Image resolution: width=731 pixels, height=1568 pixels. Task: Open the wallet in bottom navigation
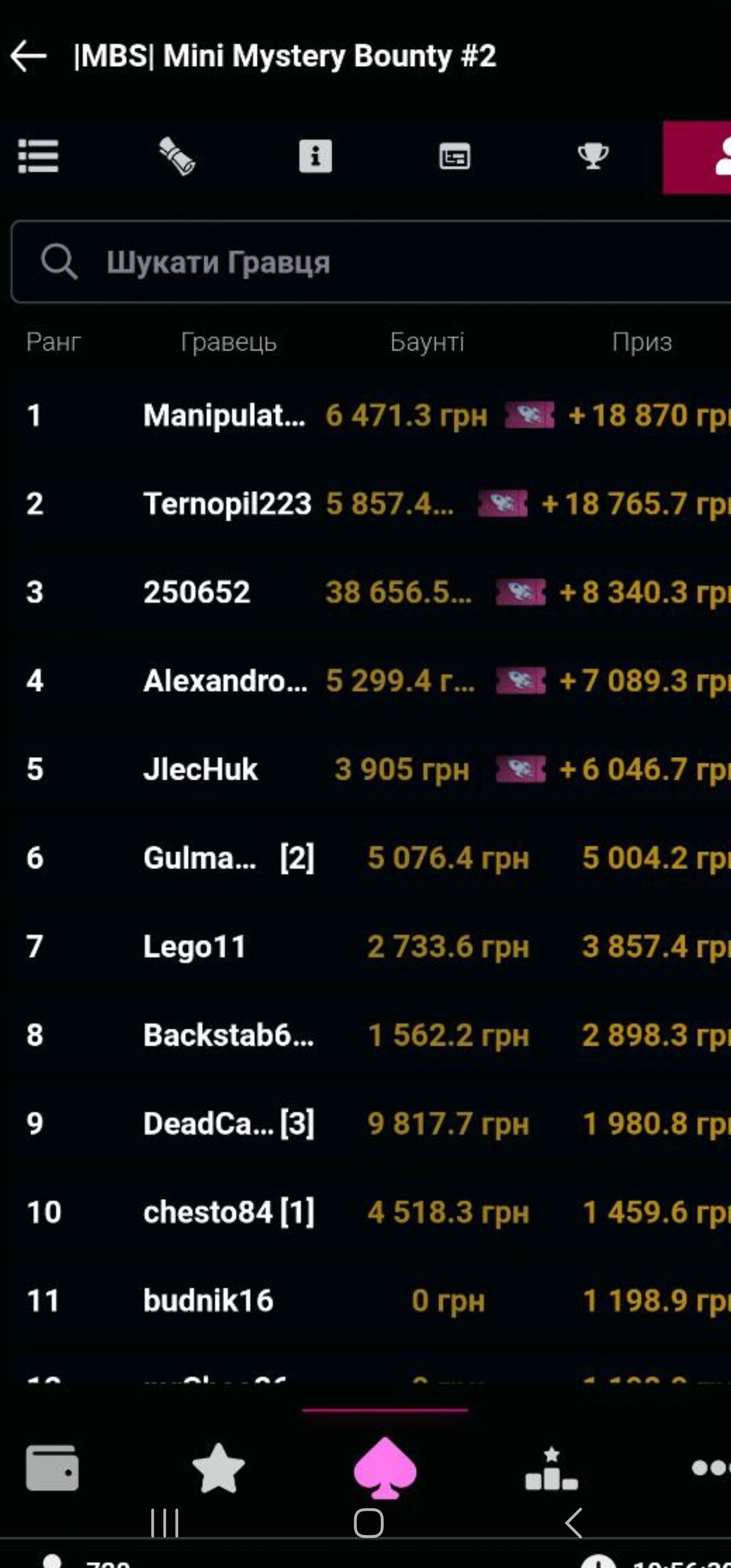point(52,1467)
